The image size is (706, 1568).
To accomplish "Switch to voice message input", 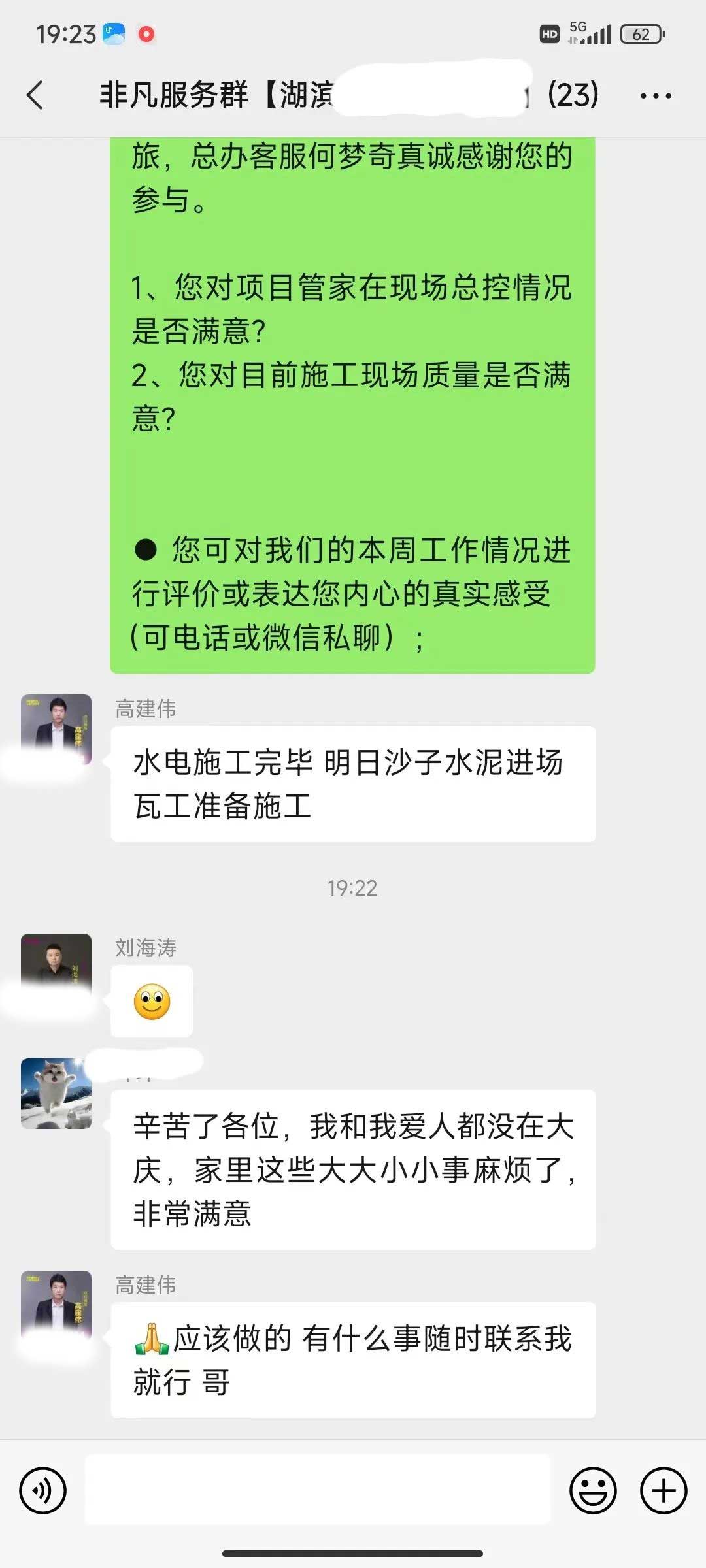I will 43,1491.
